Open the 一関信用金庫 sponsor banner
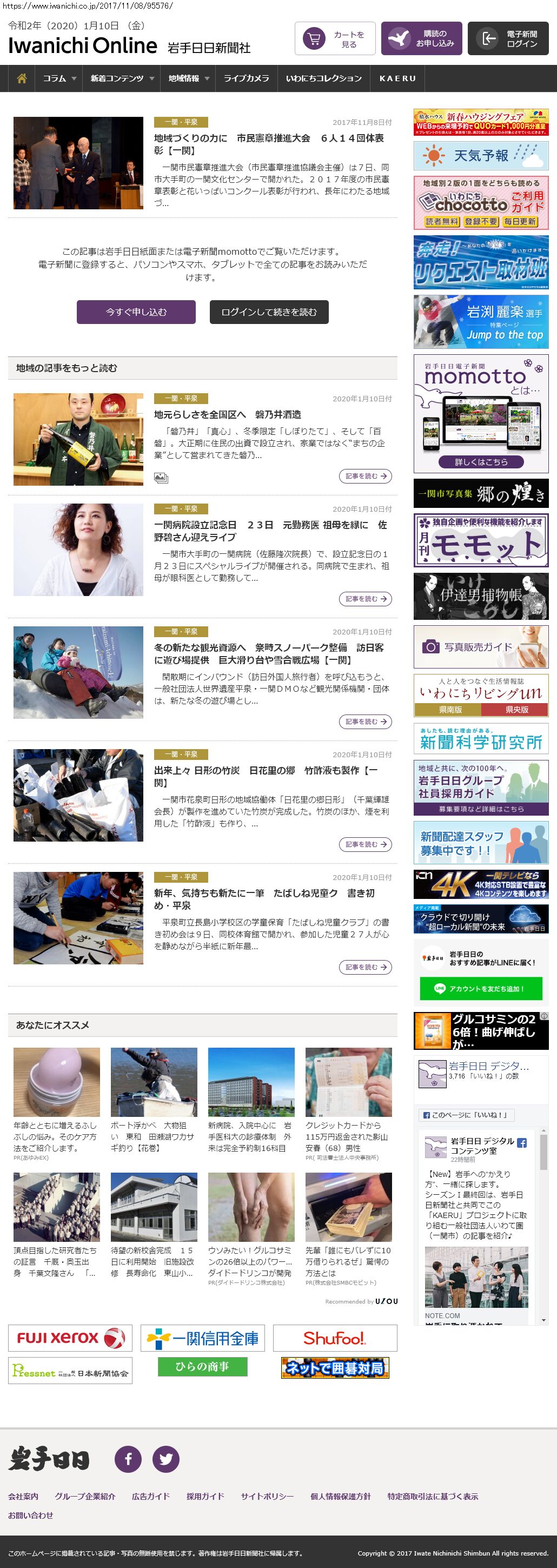 202,1339
